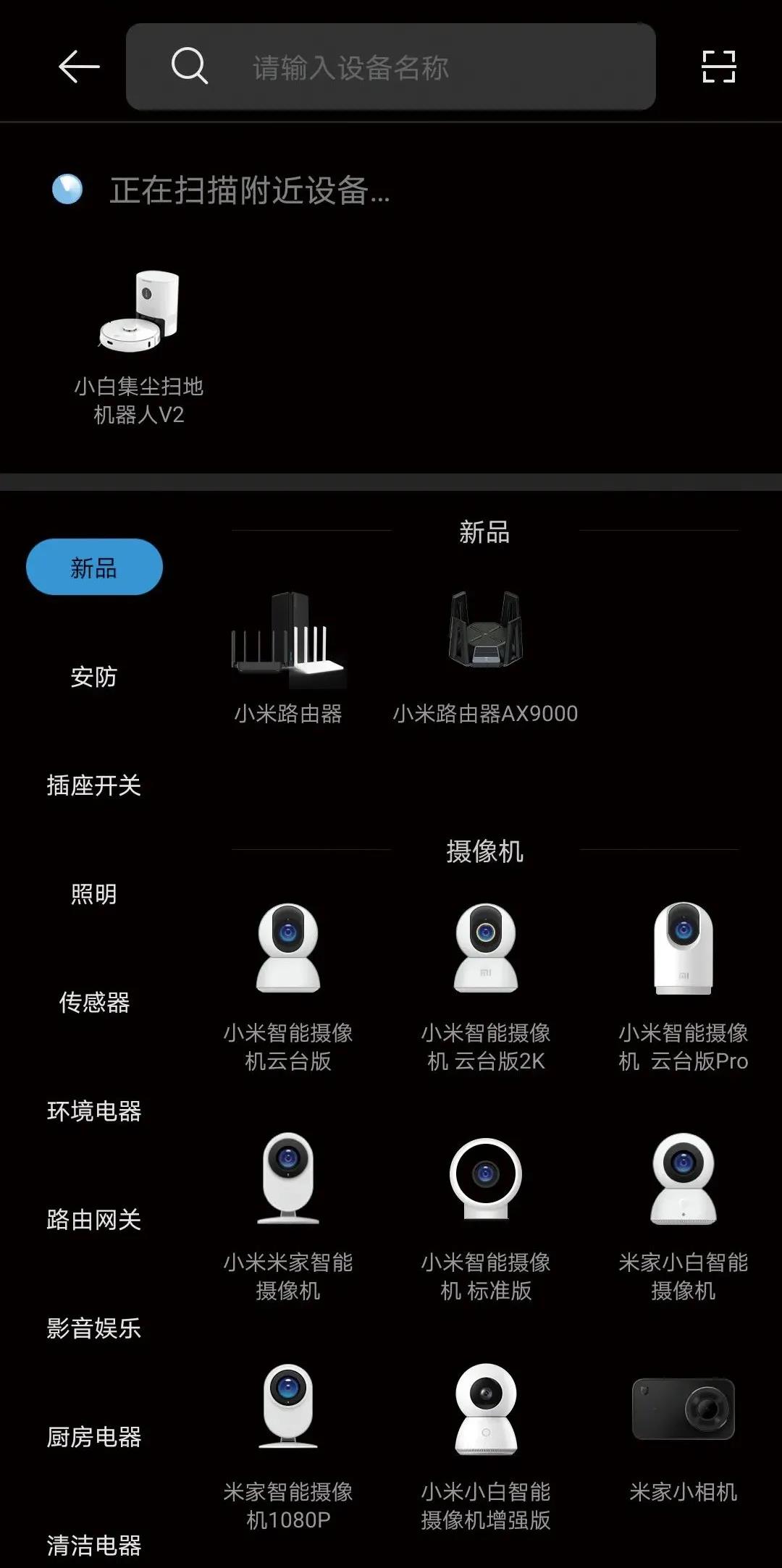Switch to the 插座开关 category

point(93,785)
